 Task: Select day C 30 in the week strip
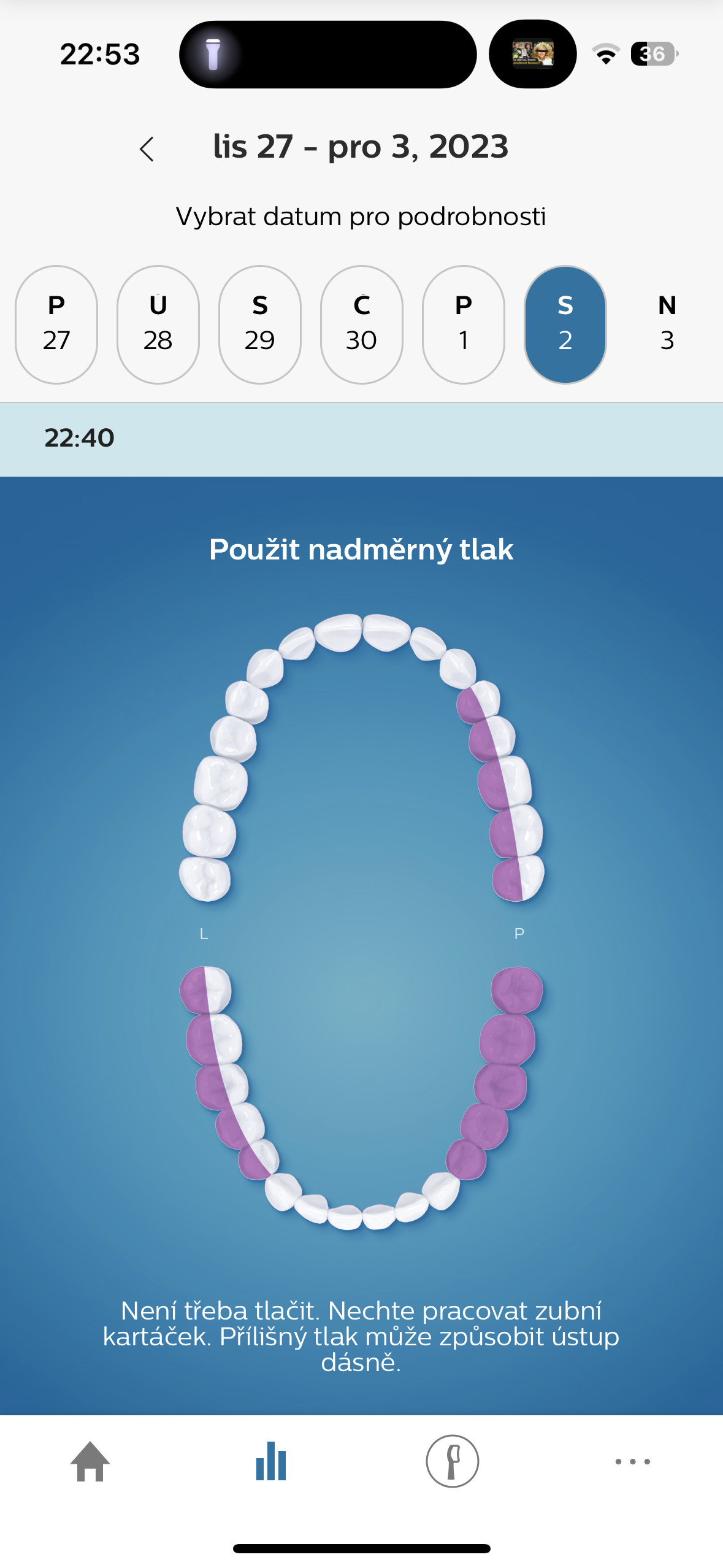[362, 325]
